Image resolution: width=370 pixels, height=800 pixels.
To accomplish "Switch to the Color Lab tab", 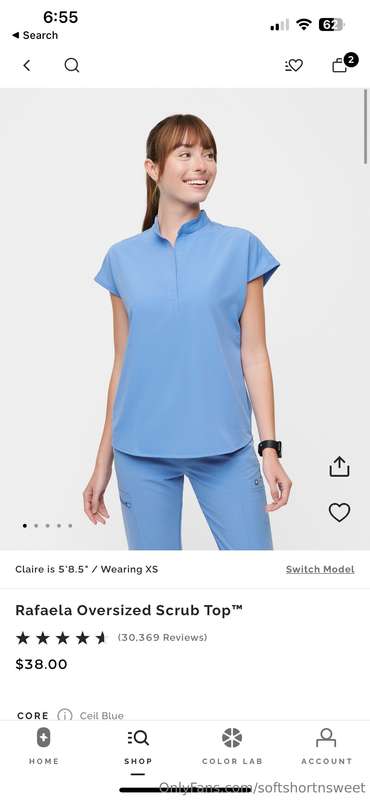I will 232,747.
